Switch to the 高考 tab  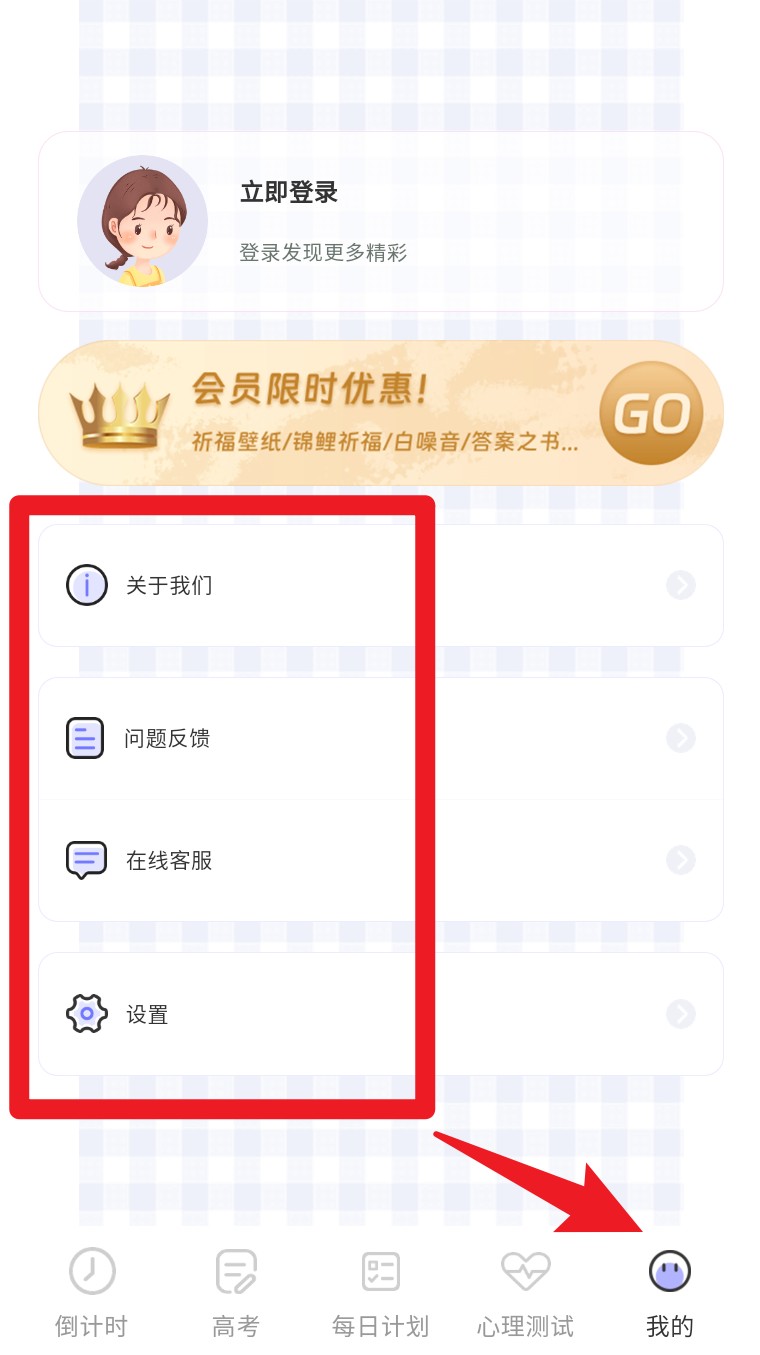tap(236, 1294)
